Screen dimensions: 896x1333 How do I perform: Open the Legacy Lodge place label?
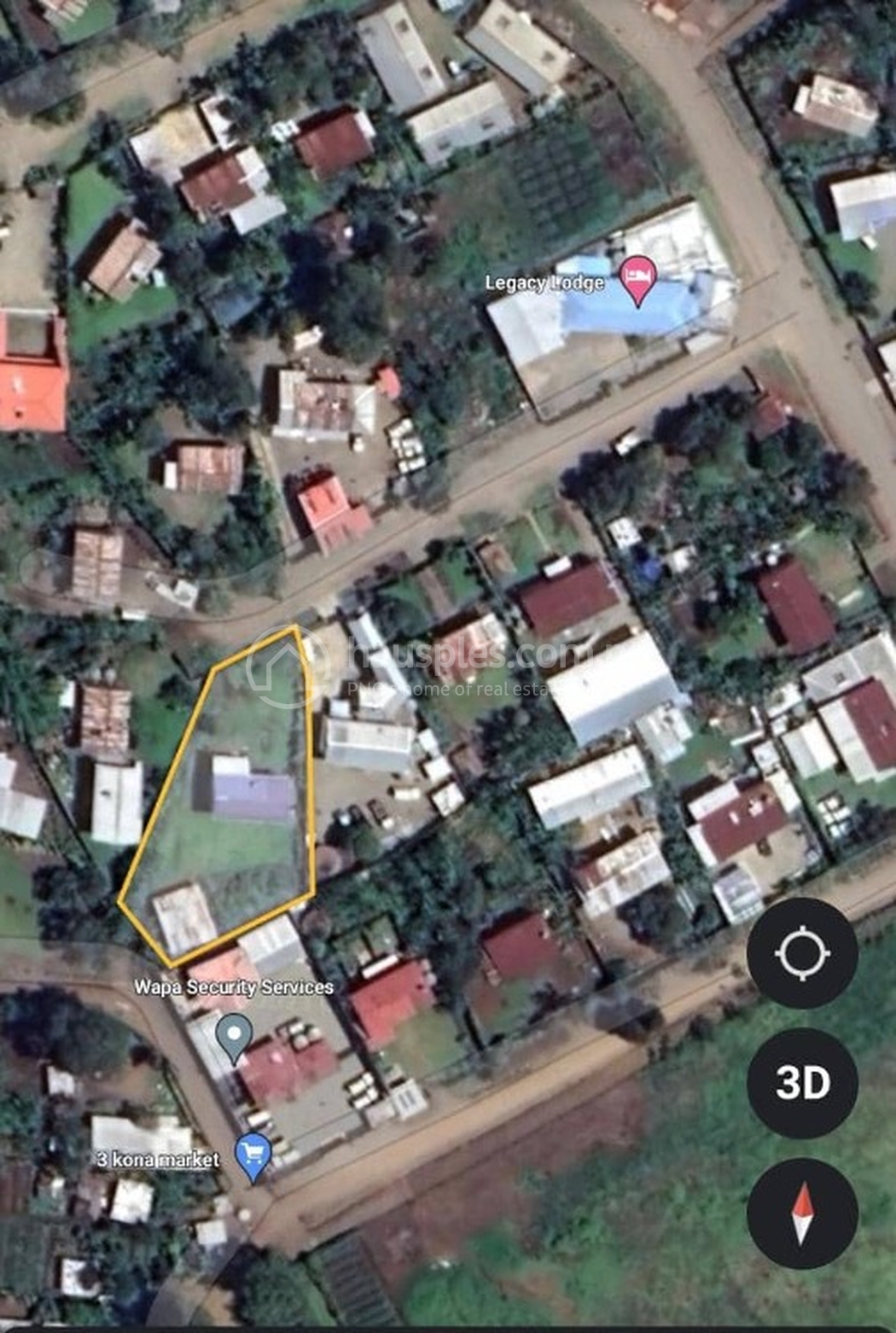click(x=547, y=282)
